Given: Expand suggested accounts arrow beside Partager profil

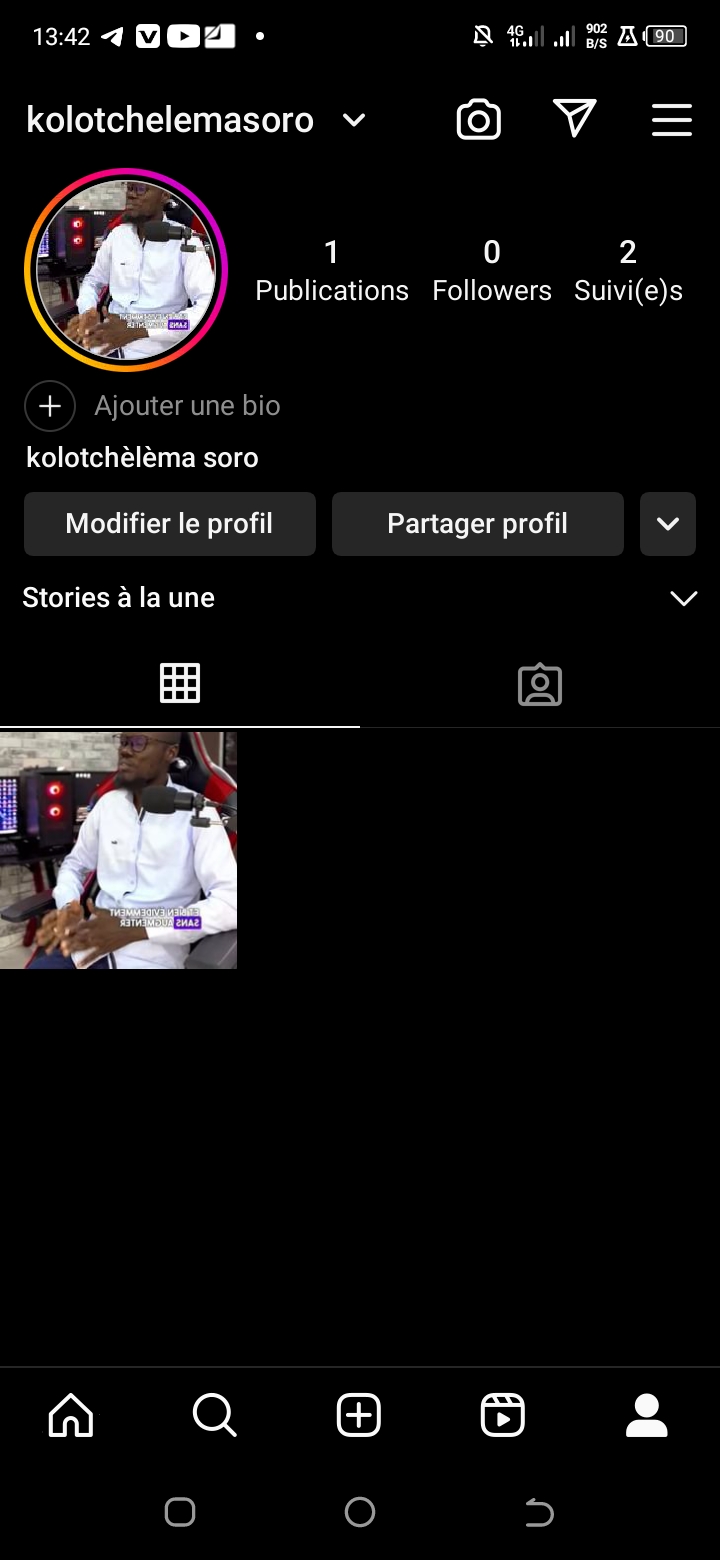Looking at the screenshot, I should pyautogui.click(x=668, y=524).
